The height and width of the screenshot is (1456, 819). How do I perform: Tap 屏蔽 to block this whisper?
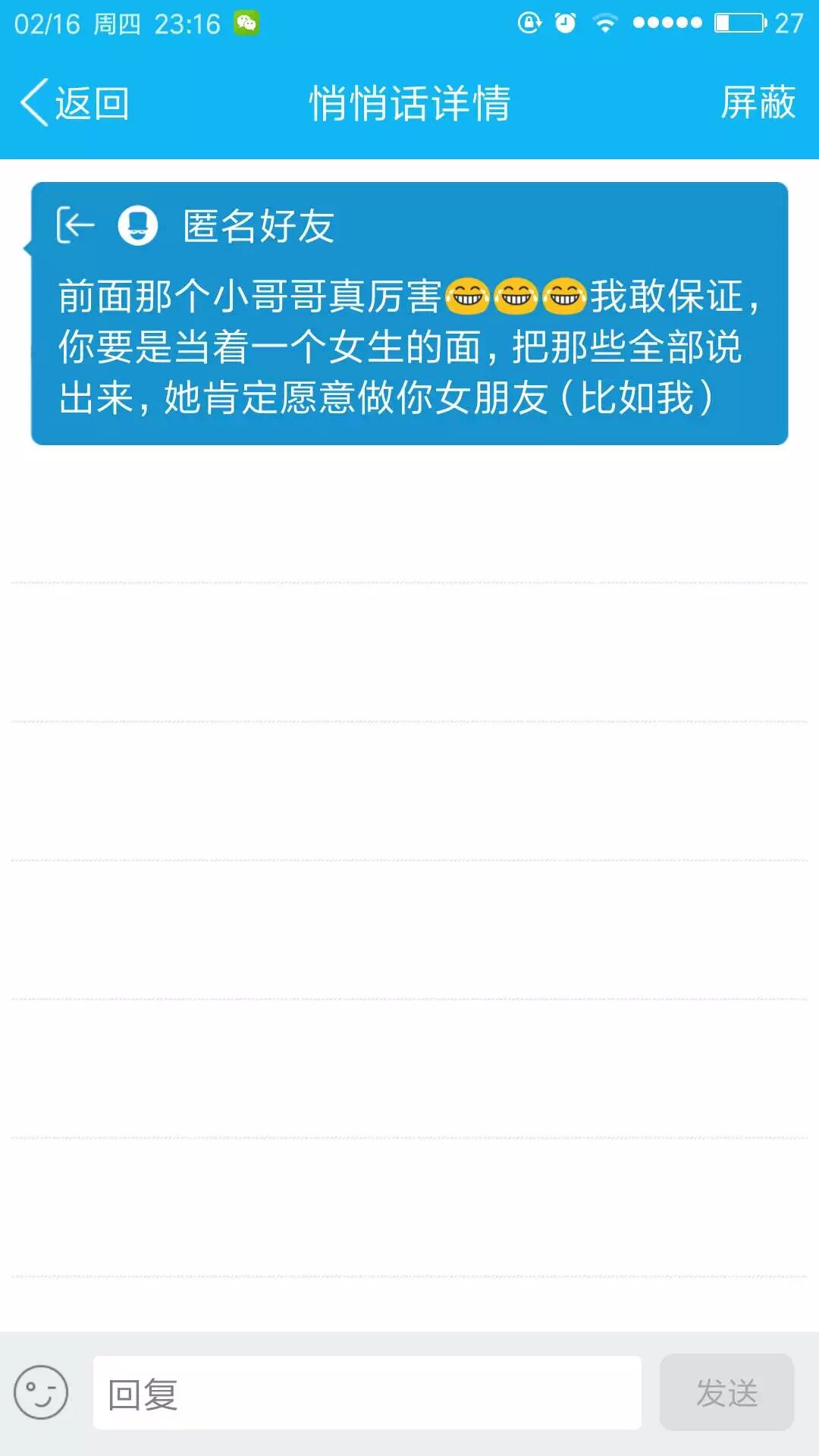click(757, 102)
